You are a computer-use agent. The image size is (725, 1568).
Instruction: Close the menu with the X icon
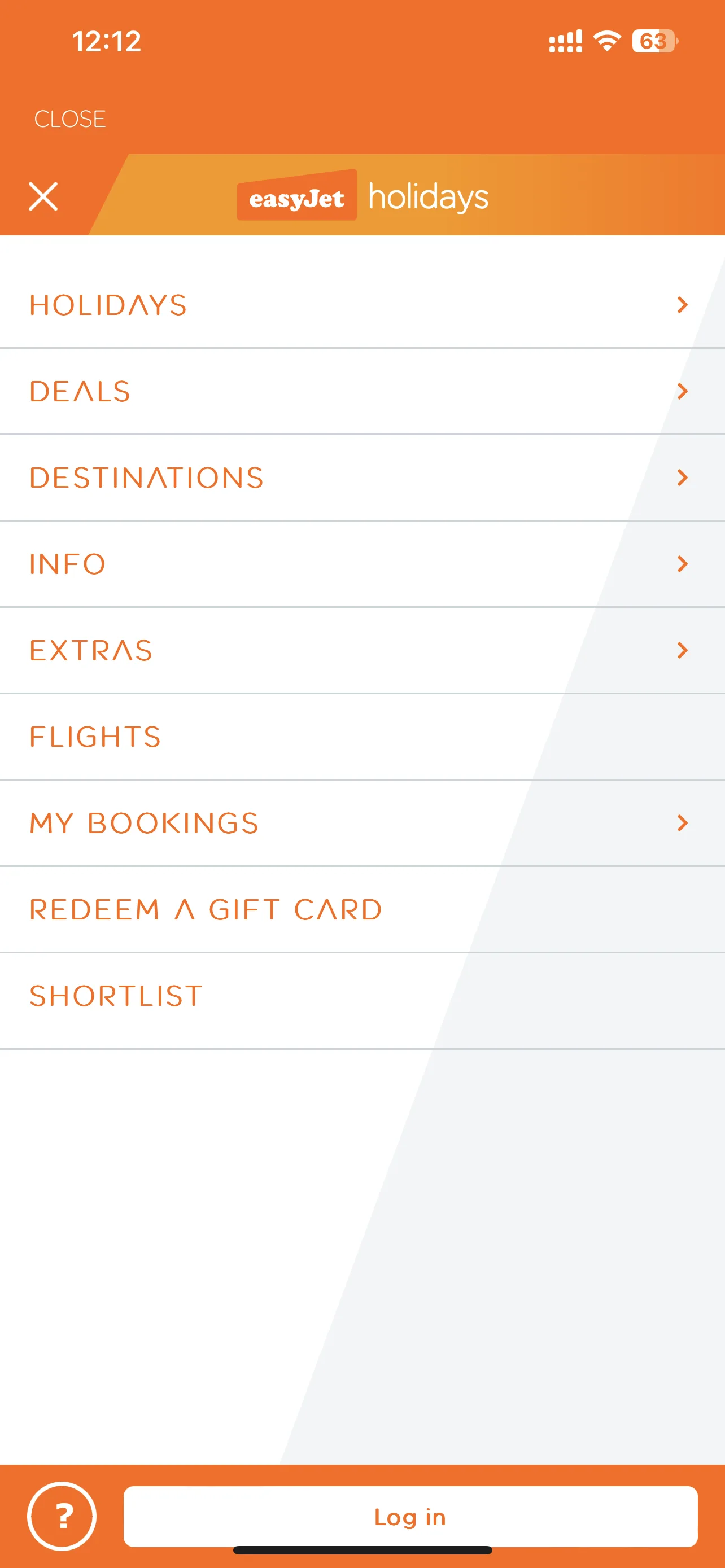(43, 196)
